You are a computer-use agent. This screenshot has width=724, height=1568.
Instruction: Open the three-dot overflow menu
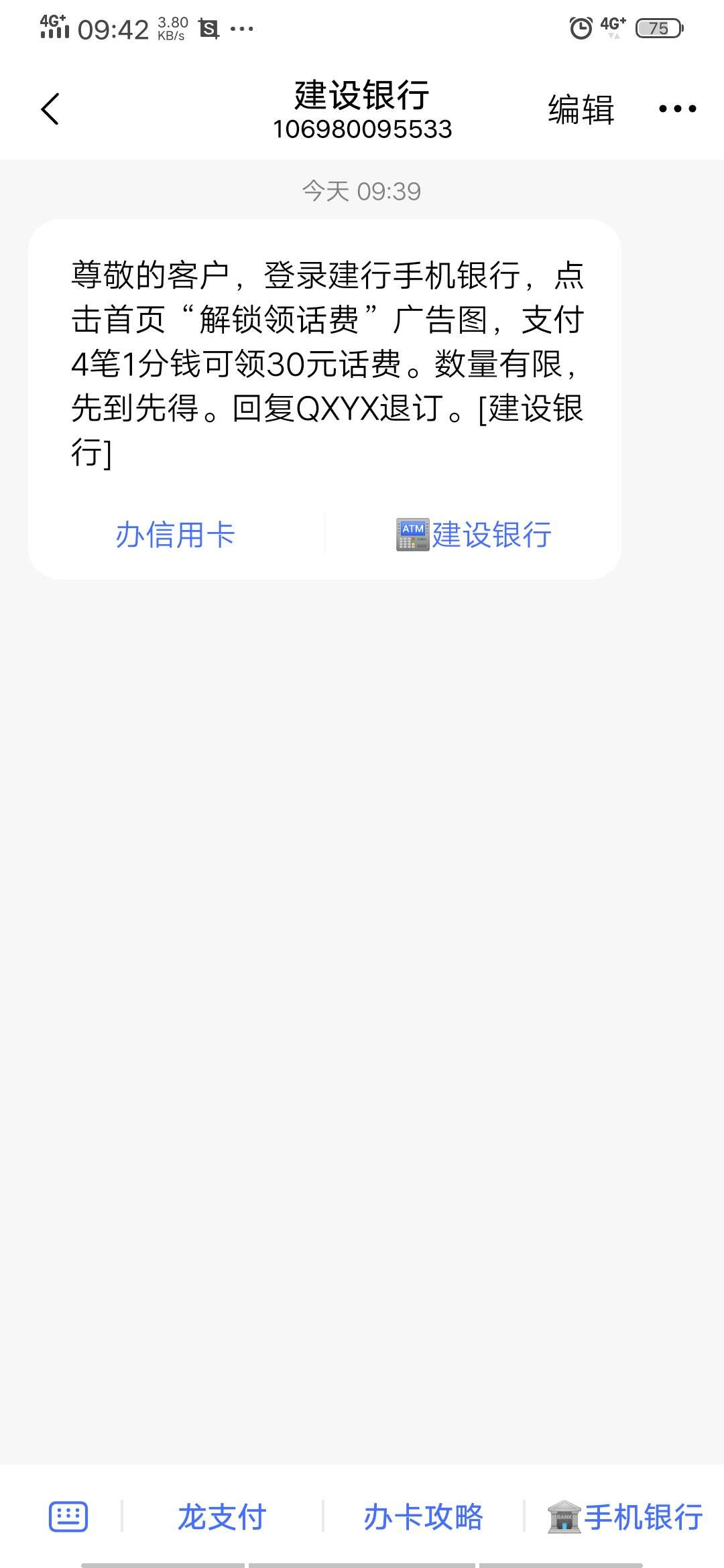click(x=677, y=109)
